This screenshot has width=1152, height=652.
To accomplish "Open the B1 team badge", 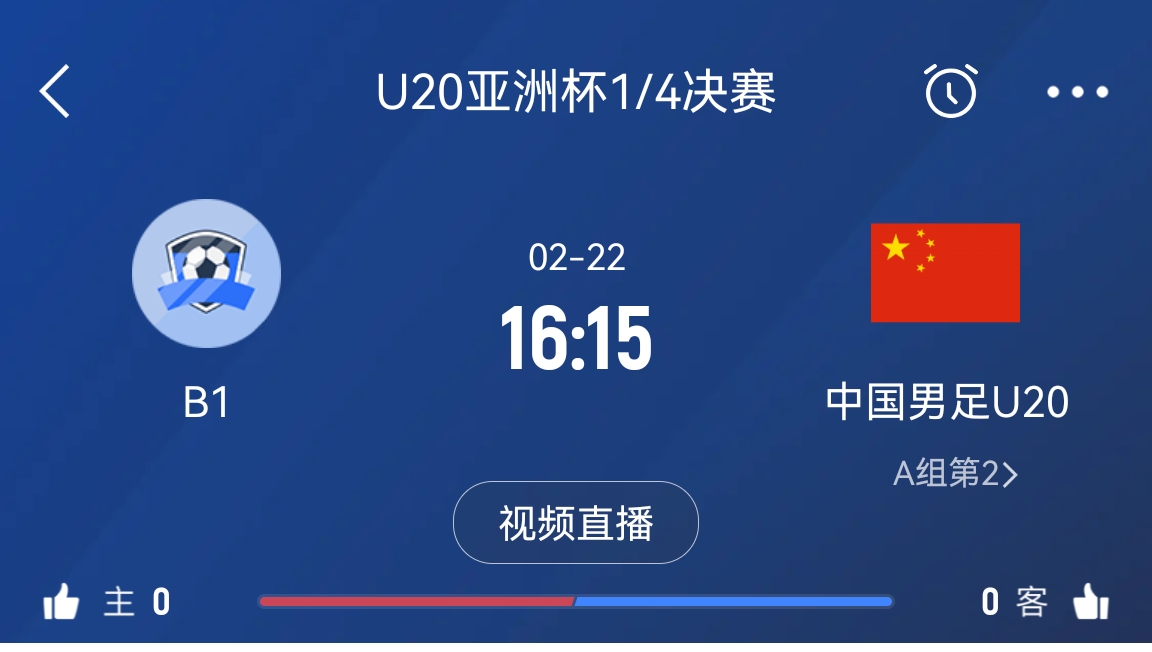I will [x=206, y=273].
